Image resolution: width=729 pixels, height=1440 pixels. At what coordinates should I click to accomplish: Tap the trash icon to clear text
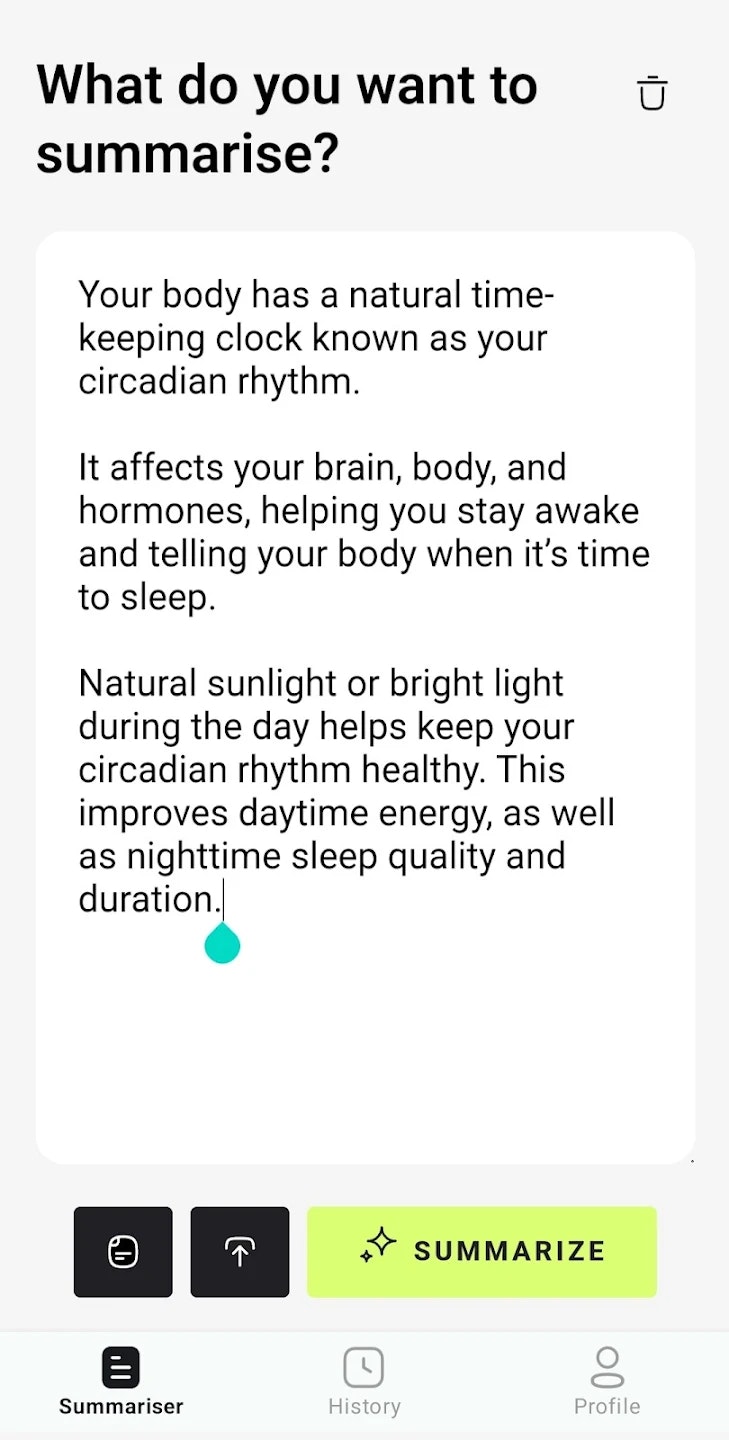click(652, 92)
